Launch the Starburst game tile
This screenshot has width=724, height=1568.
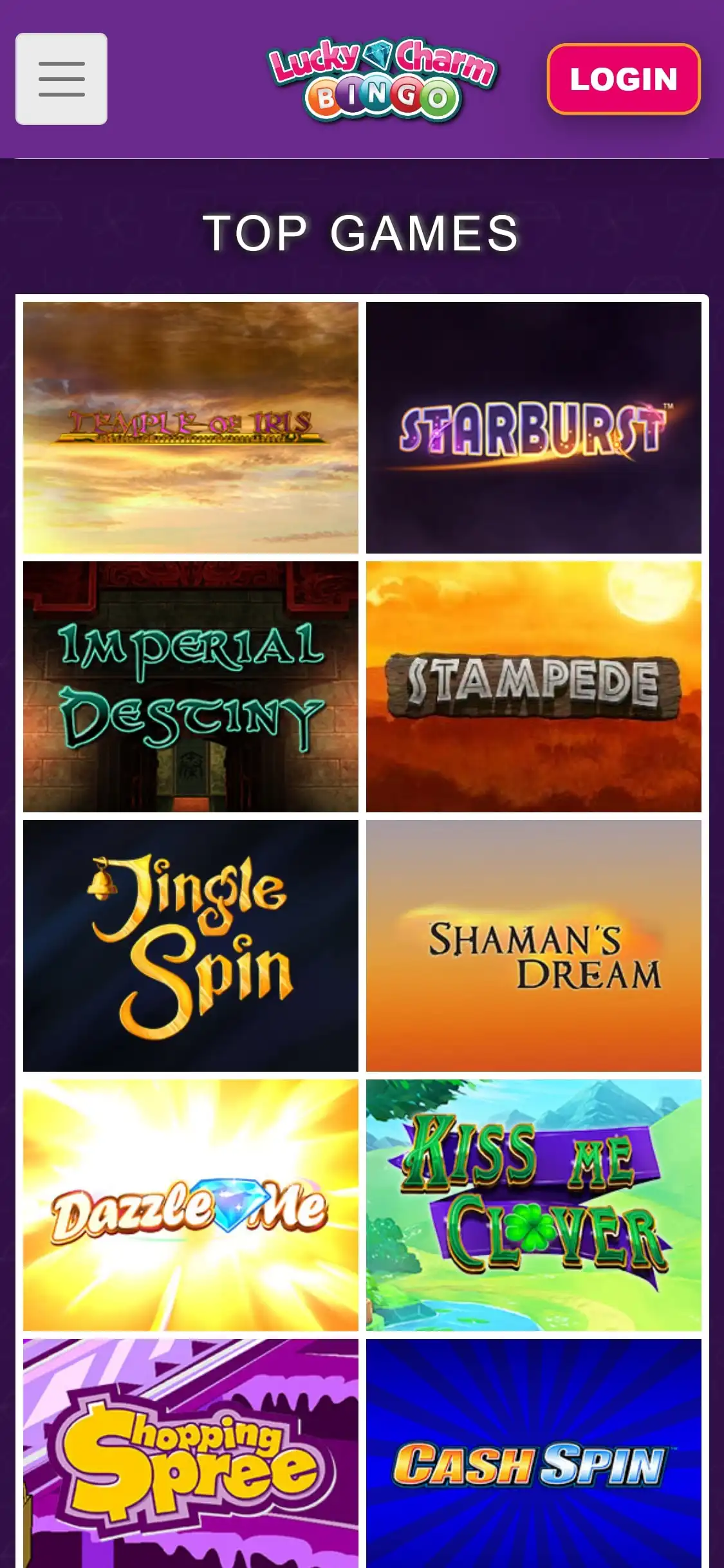click(x=534, y=427)
